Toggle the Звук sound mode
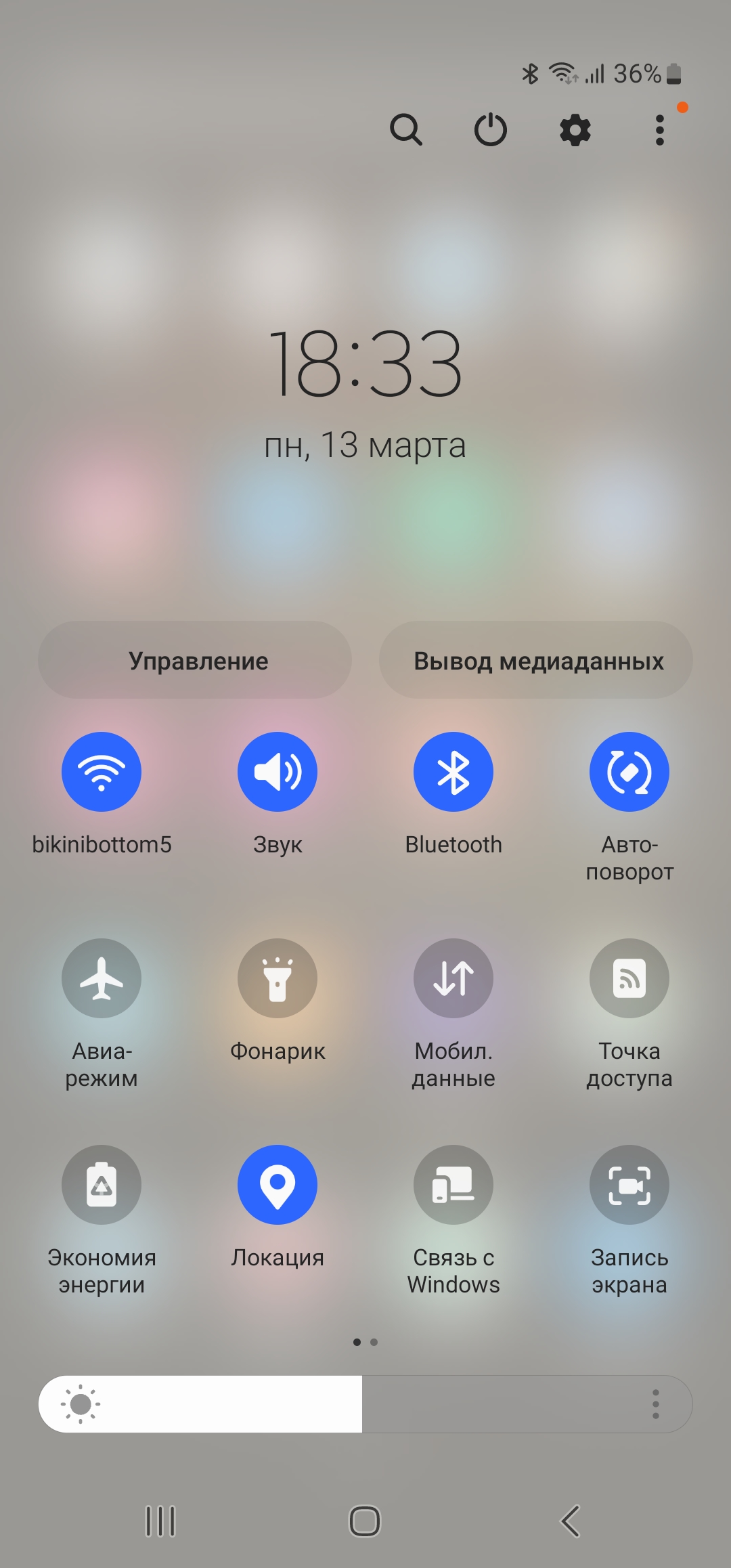 (x=278, y=772)
